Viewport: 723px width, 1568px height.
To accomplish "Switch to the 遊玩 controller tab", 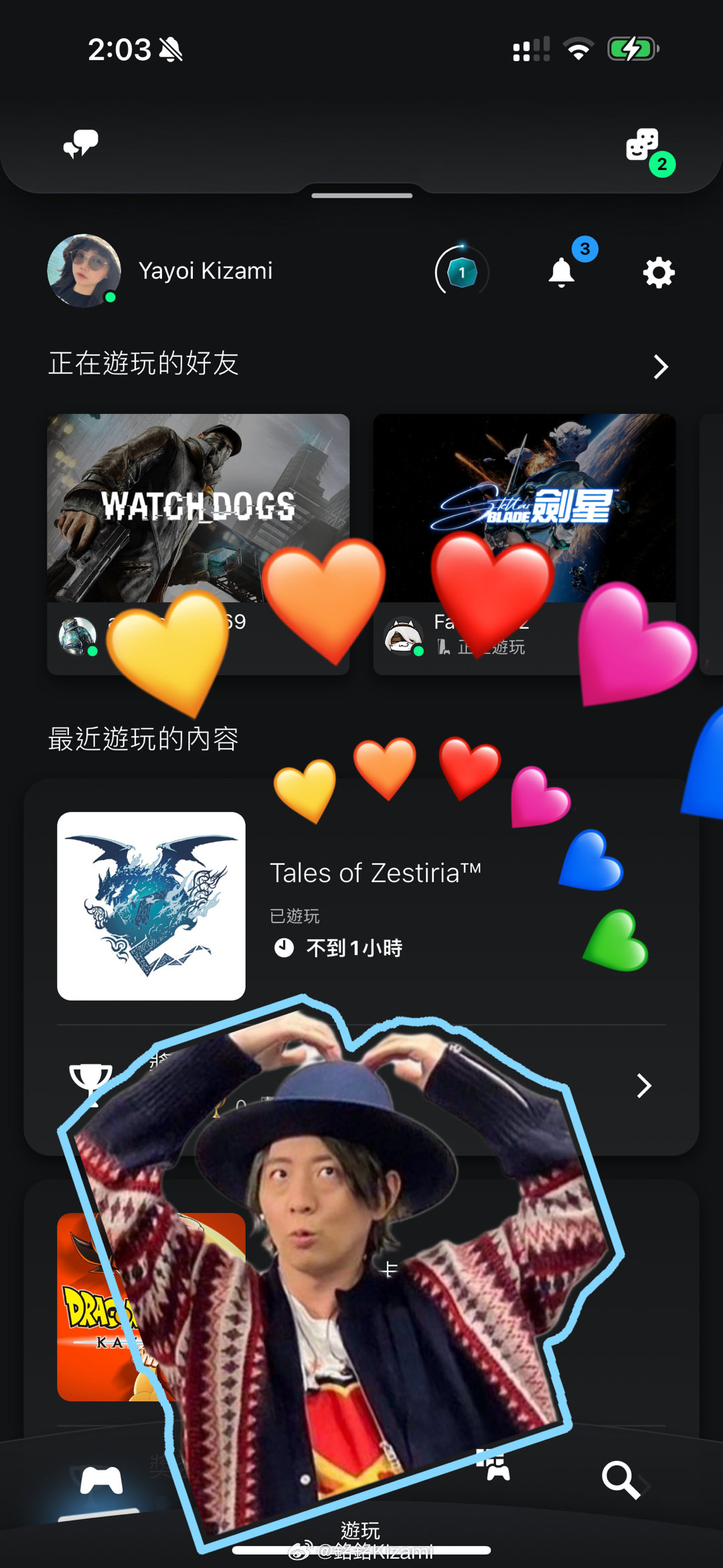I will click(101, 1482).
